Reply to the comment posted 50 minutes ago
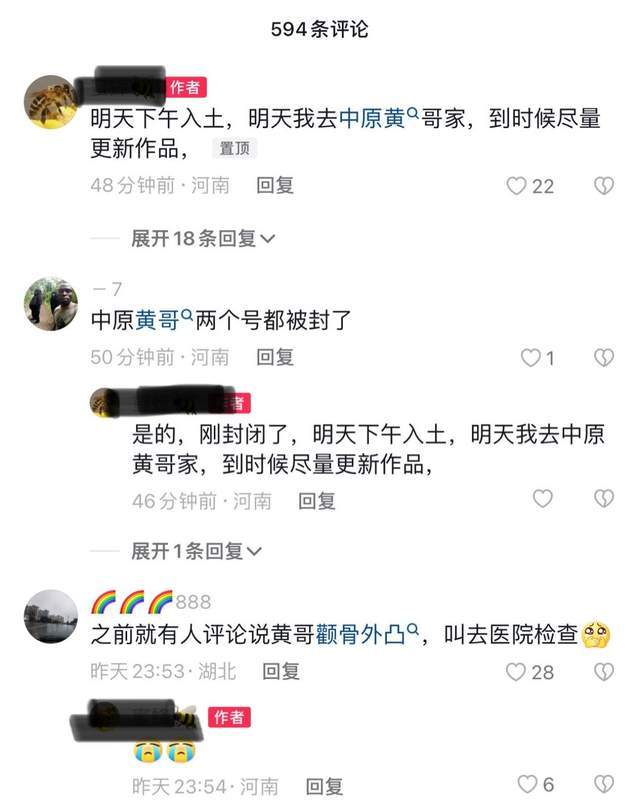The width and height of the screenshot is (640, 805). (275, 357)
